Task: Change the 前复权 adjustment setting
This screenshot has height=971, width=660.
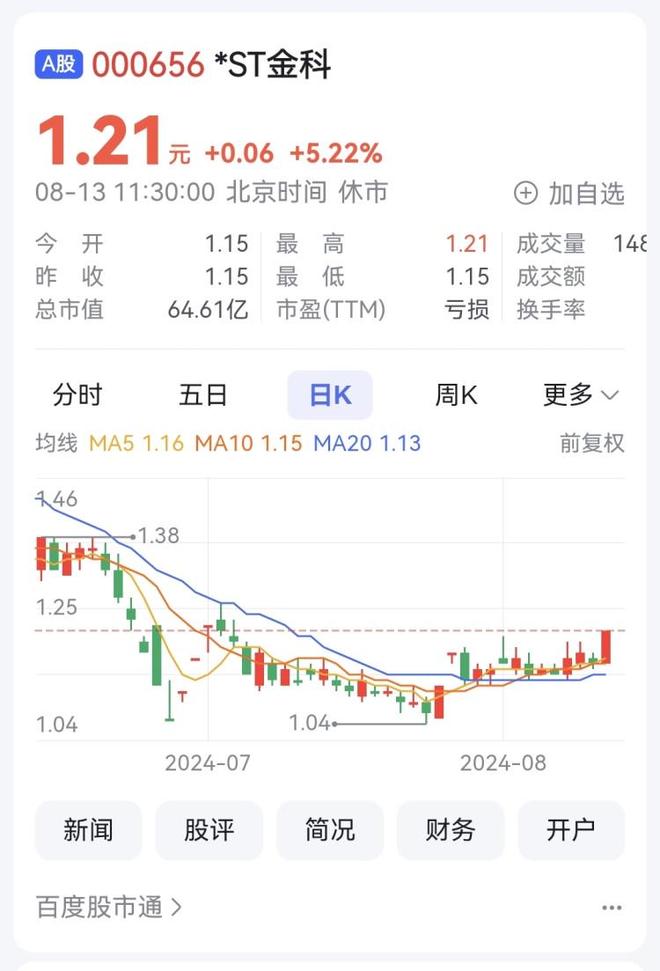Action: coord(592,443)
